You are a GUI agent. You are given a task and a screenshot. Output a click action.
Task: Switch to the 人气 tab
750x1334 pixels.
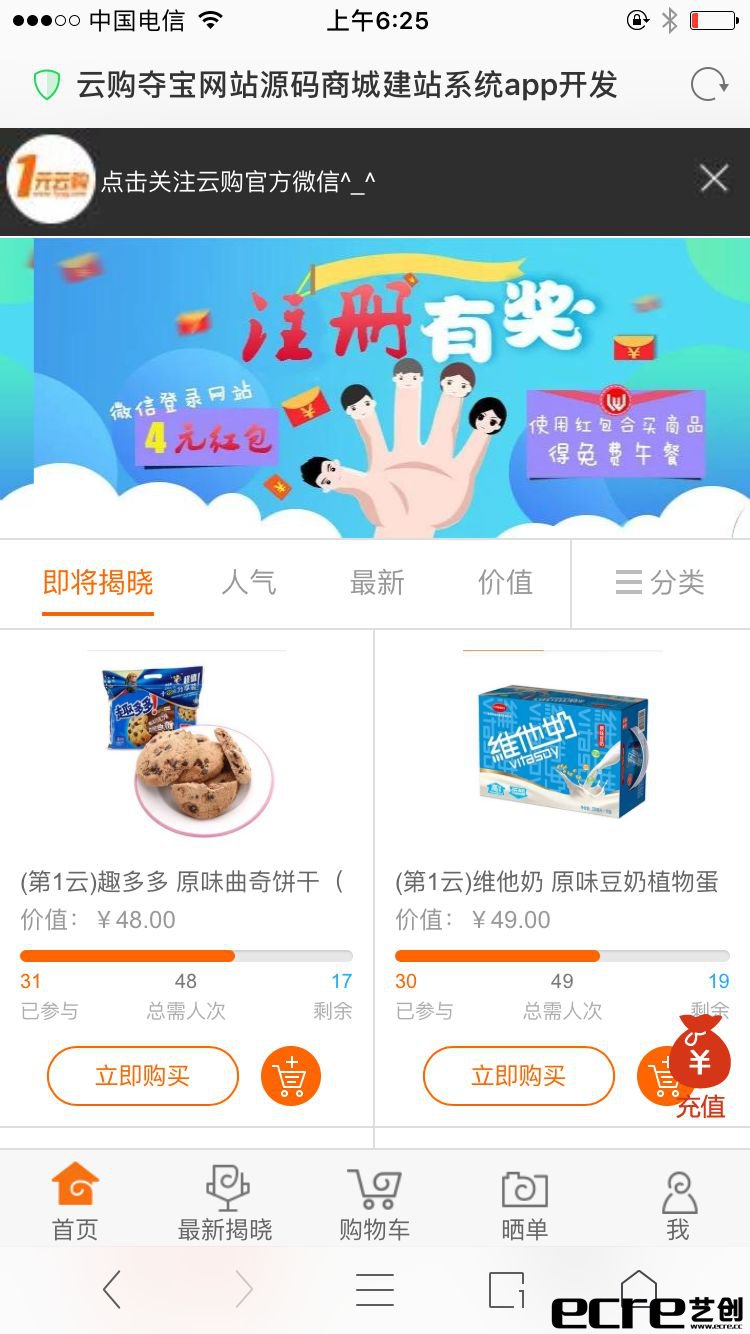(x=248, y=582)
